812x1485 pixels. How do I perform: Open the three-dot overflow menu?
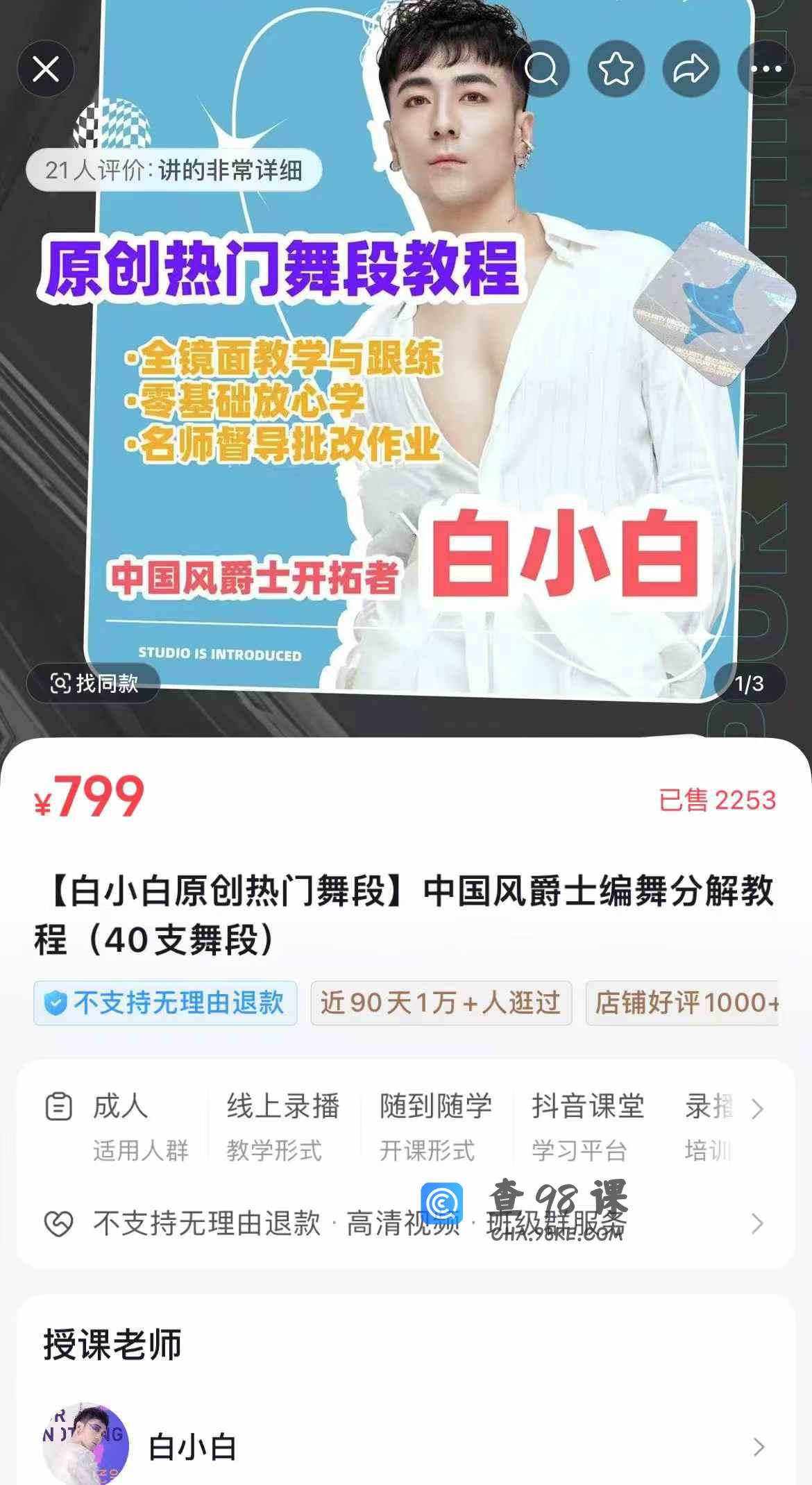(x=766, y=69)
